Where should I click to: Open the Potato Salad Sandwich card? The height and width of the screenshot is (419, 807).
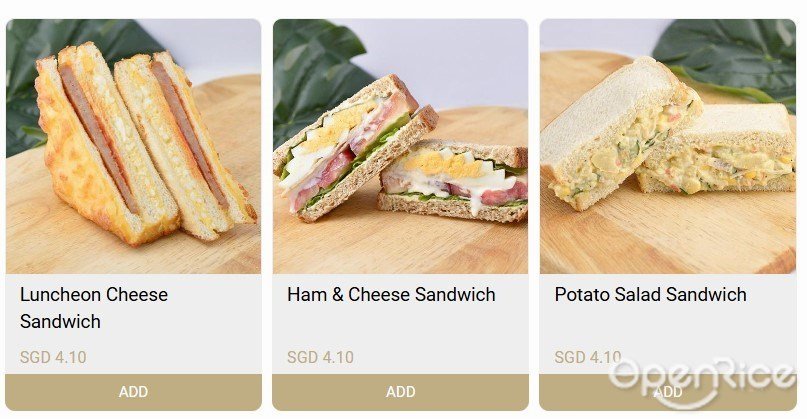667,150
